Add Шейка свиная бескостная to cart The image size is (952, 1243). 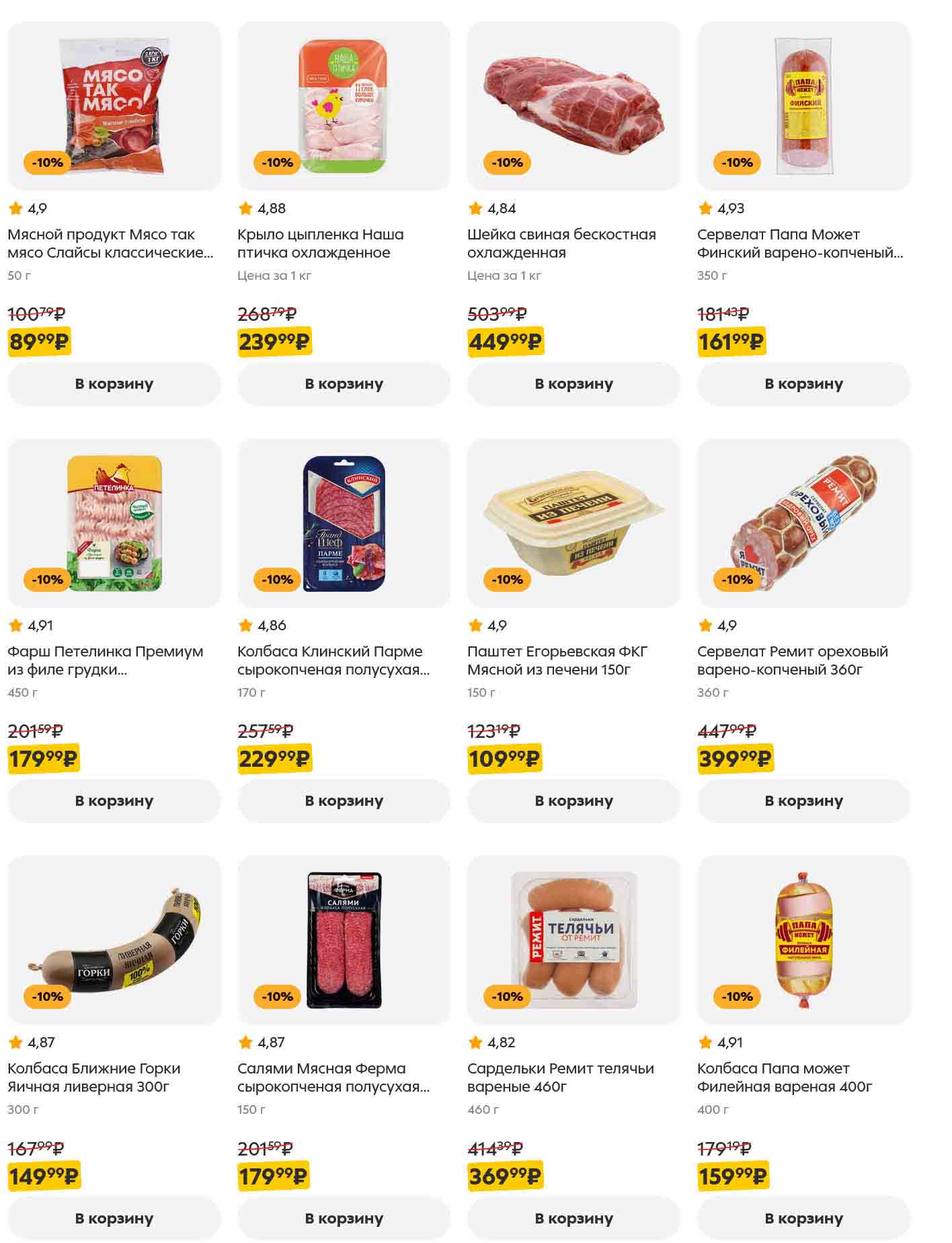click(x=574, y=384)
